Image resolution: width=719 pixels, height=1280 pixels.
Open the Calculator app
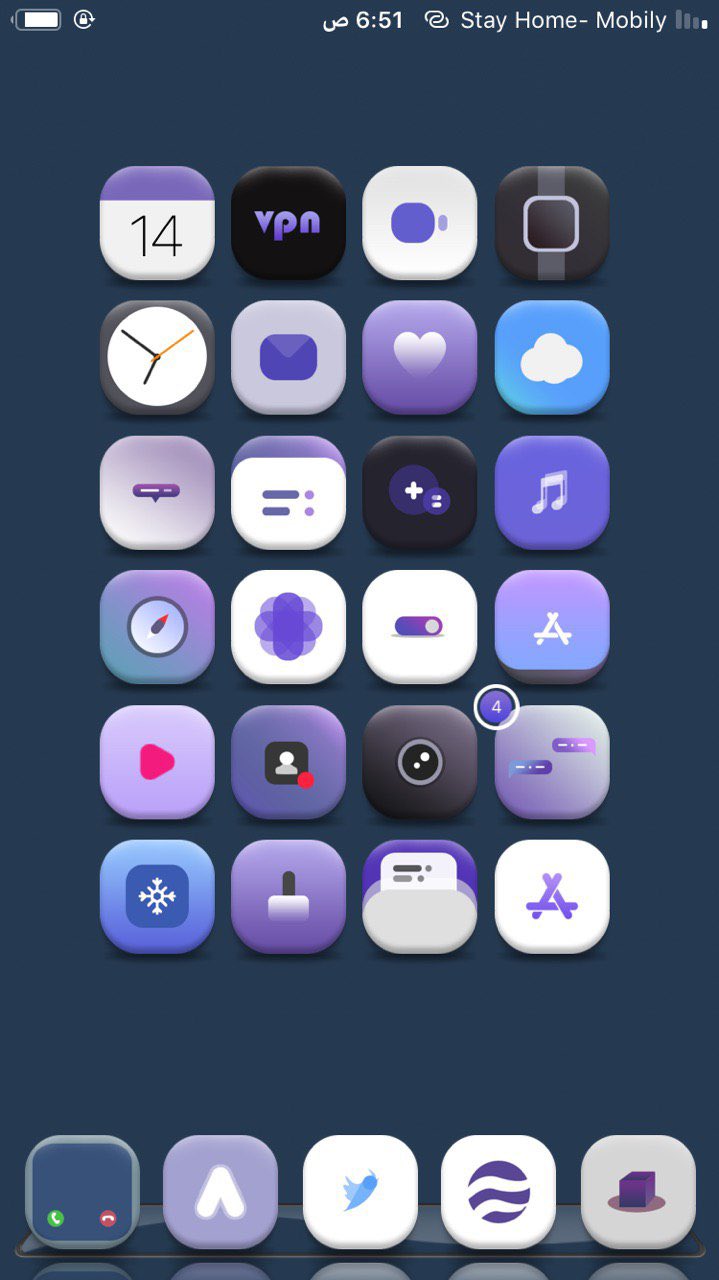(419, 492)
